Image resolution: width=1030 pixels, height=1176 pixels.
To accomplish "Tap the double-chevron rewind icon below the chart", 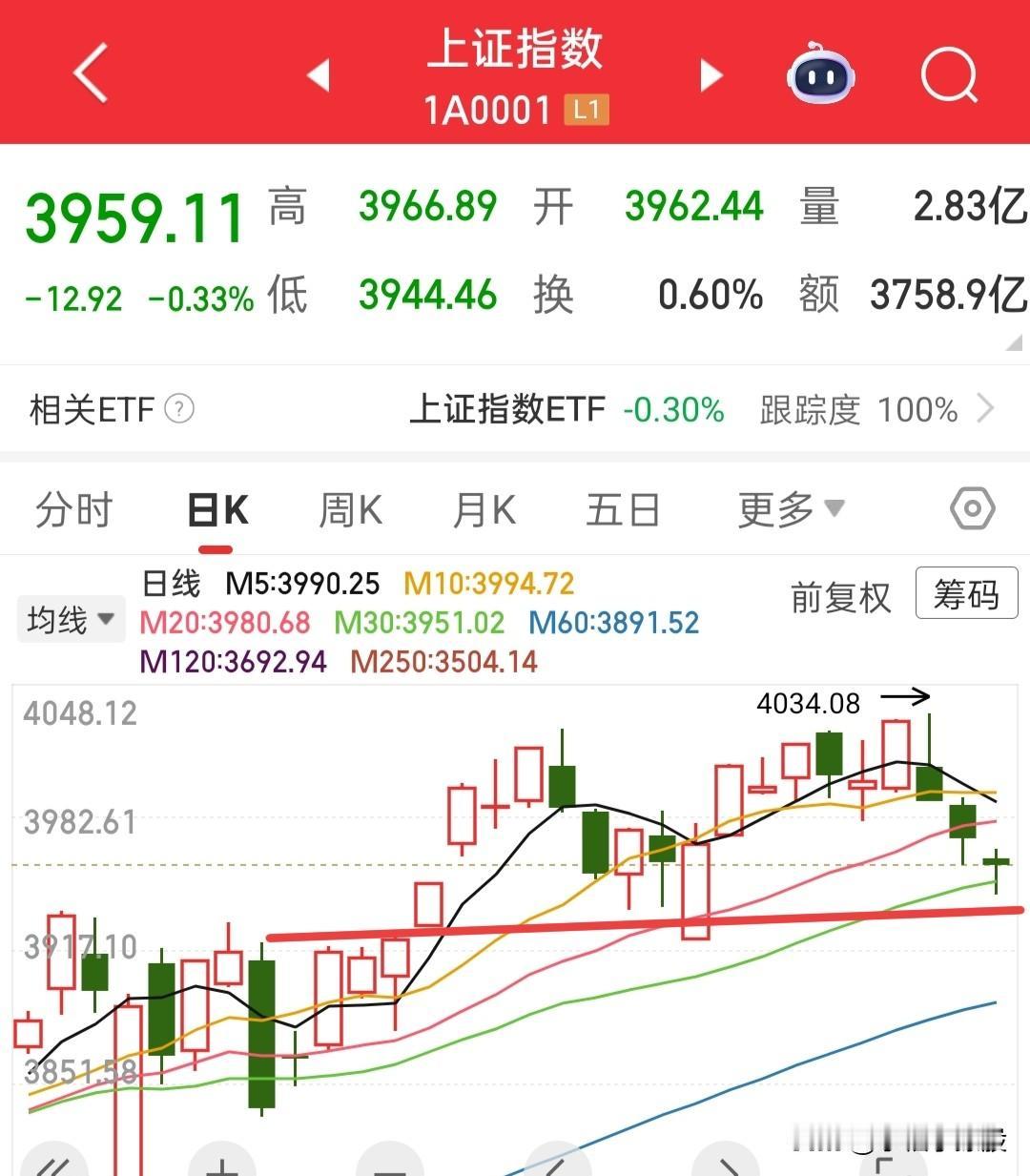I will pos(55,1162).
